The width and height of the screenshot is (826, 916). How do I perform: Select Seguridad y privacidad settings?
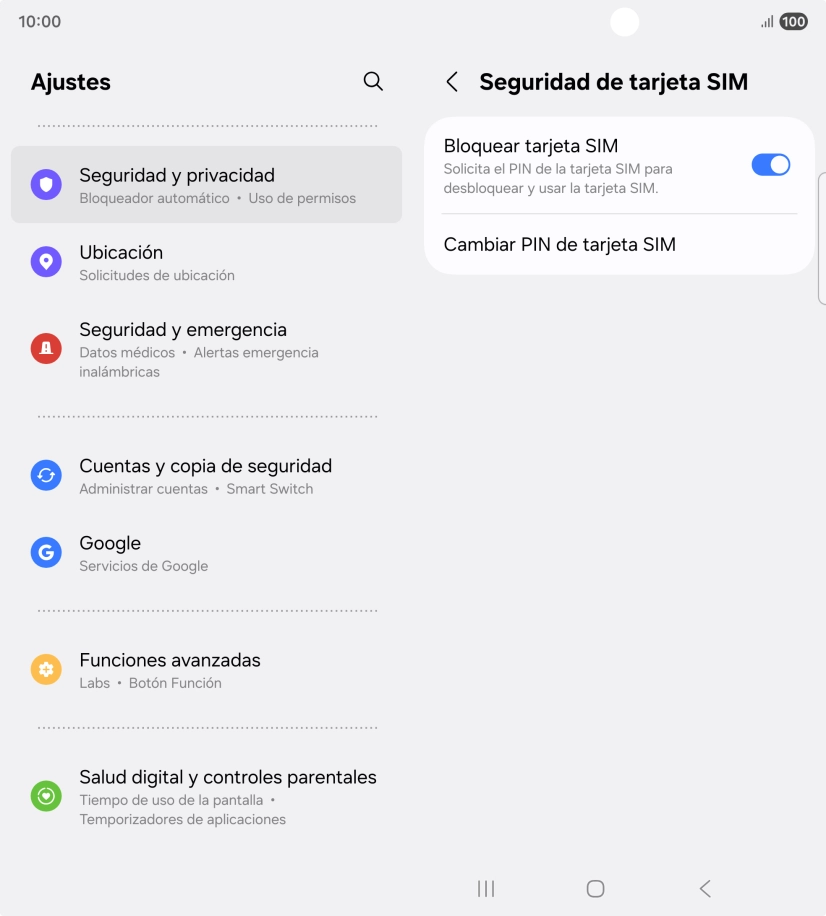[206, 185]
